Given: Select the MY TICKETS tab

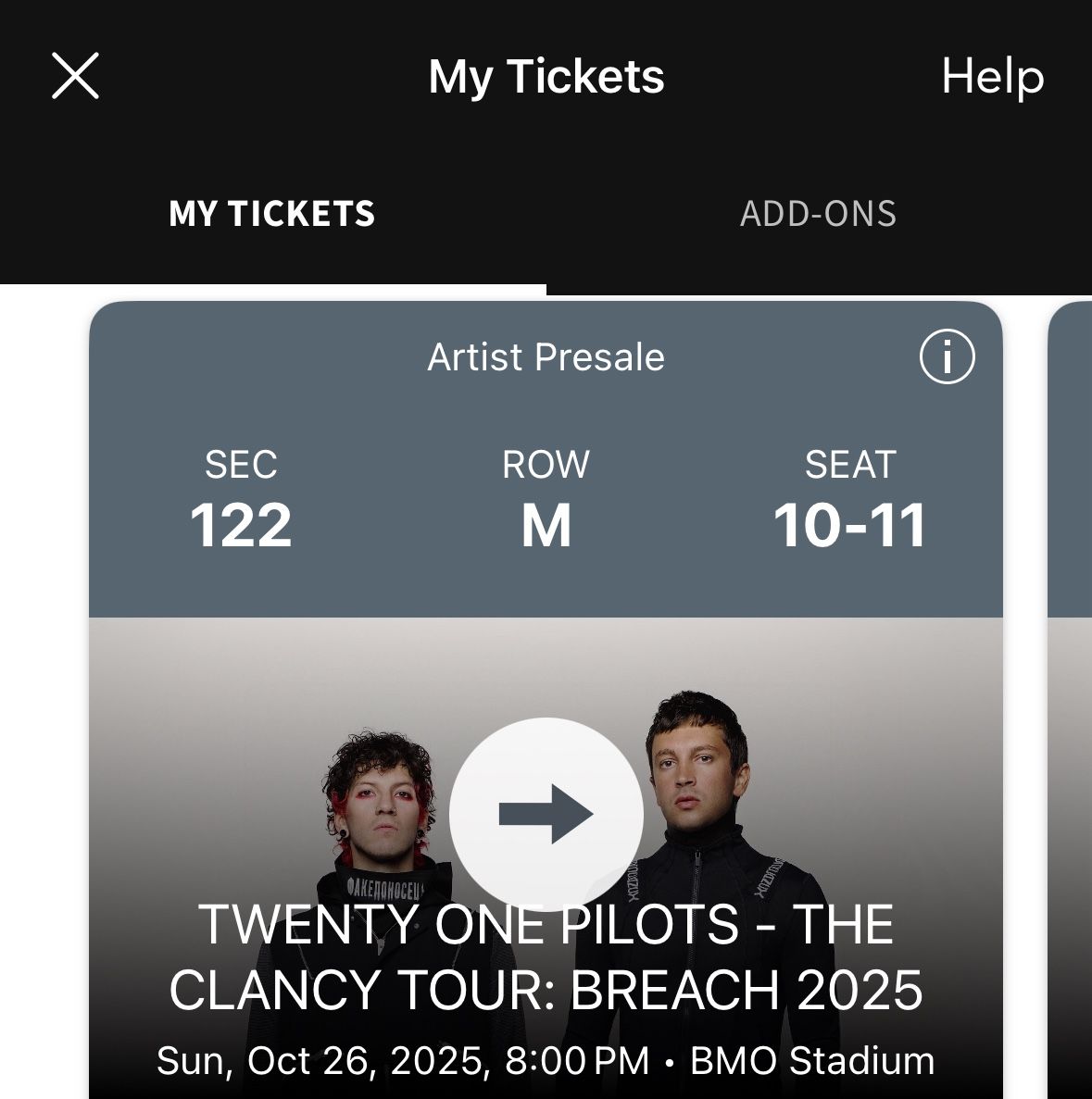Looking at the screenshot, I should (273, 214).
